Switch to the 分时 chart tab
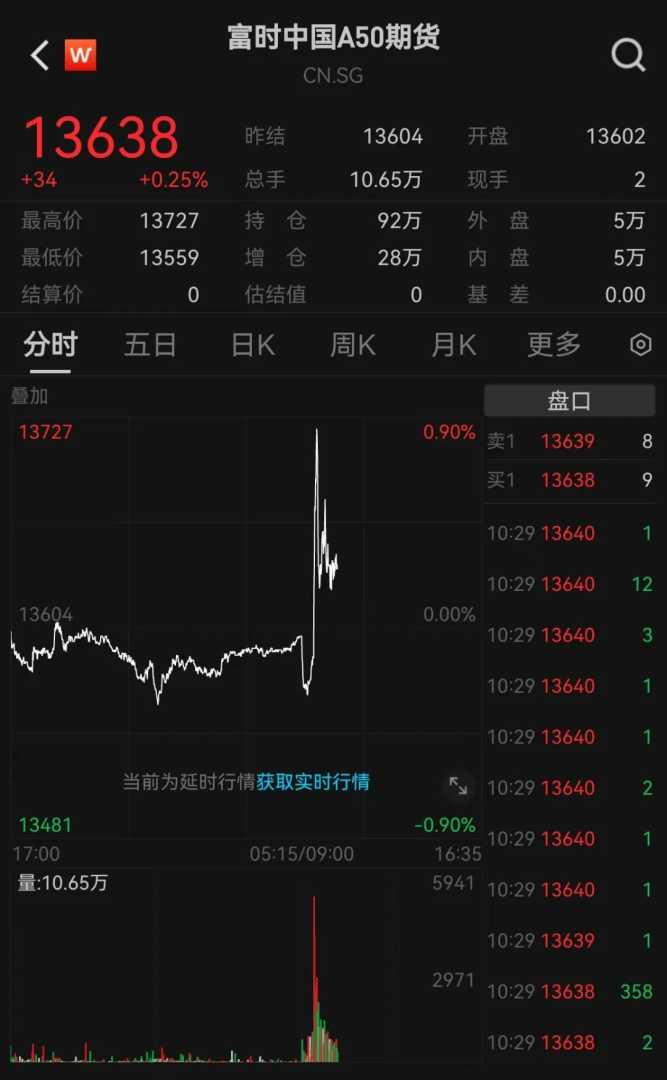The width and height of the screenshot is (667, 1080). (x=50, y=345)
